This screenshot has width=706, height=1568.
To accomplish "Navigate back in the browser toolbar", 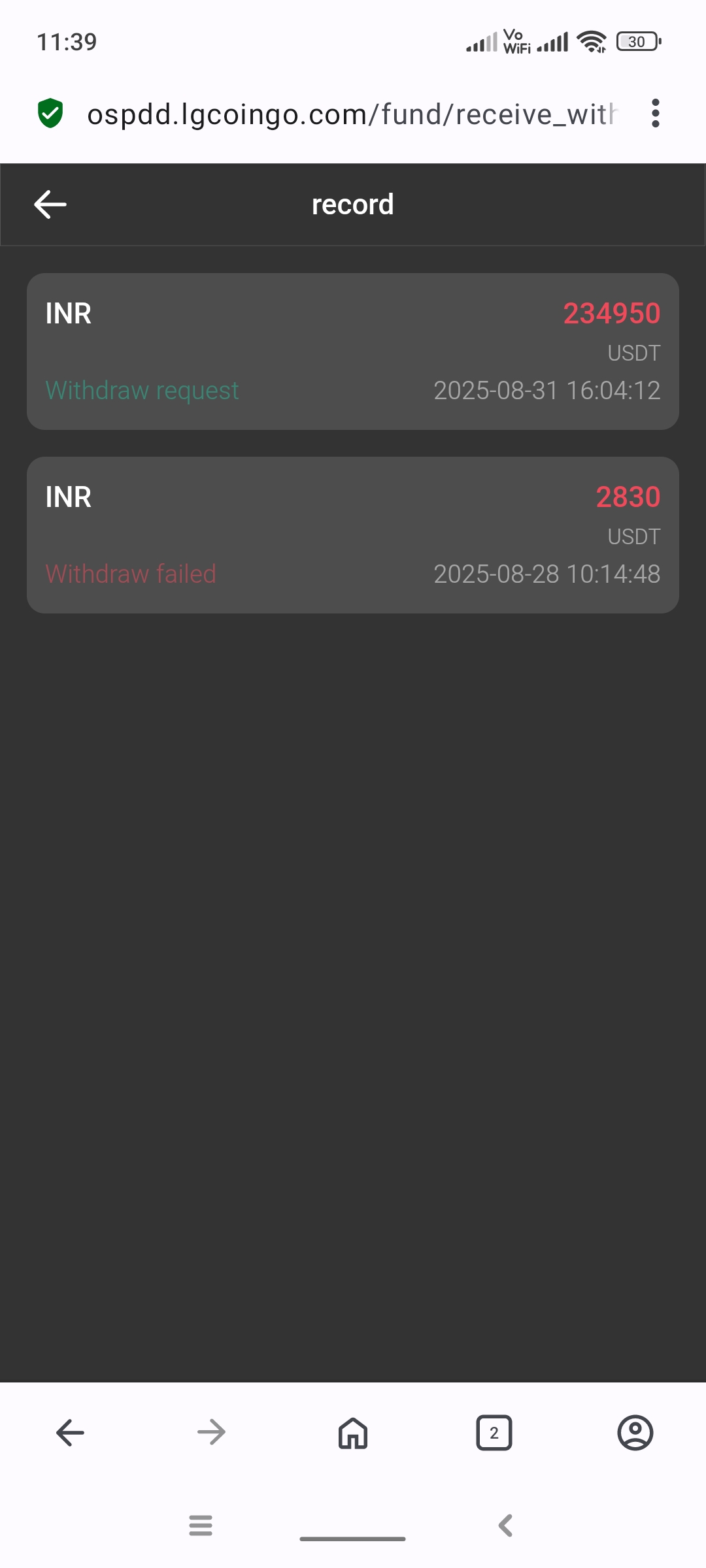I will pos(71,1433).
